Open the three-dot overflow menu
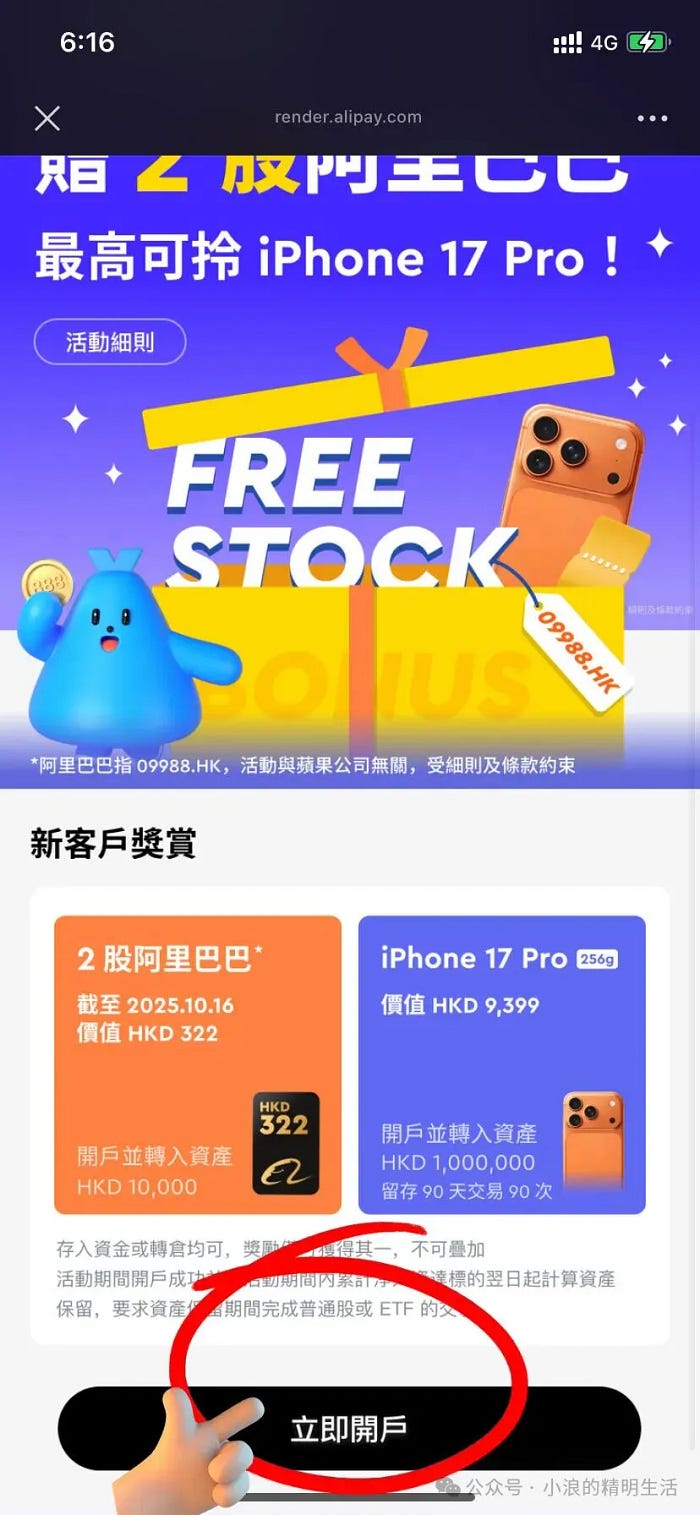This screenshot has width=700, height=1515. (652, 118)
